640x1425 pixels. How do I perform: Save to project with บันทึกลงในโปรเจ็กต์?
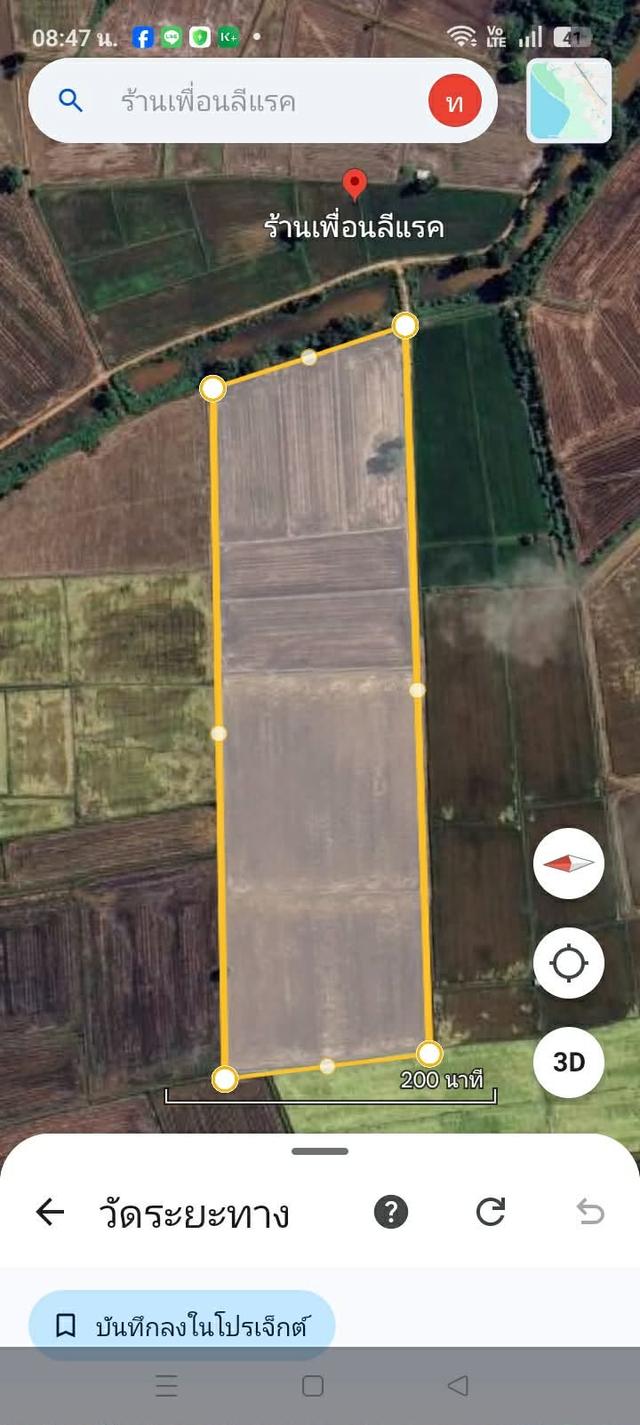(x=182, y=1326)
